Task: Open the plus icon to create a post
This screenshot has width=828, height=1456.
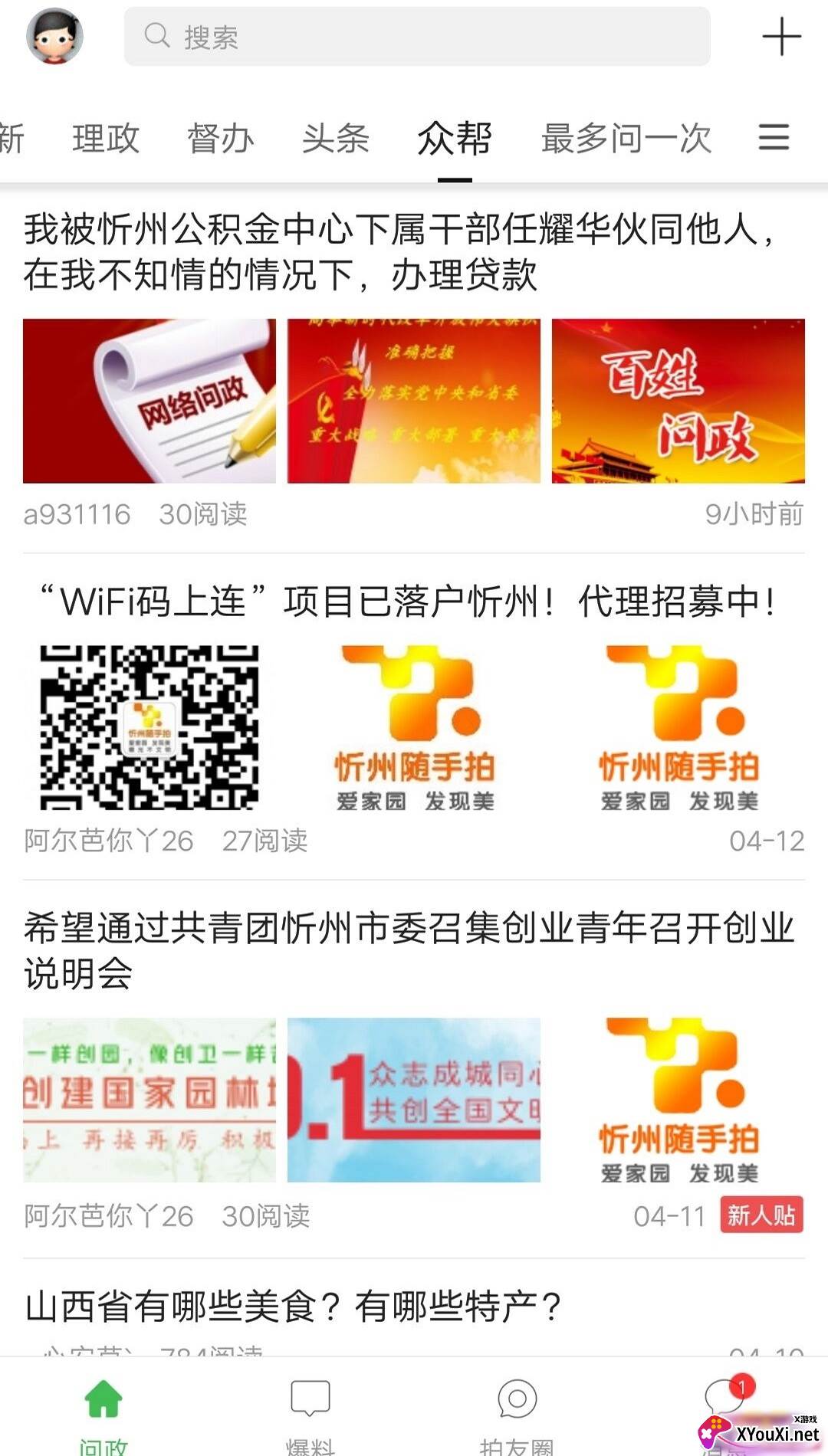Action: tap(781, 37)
